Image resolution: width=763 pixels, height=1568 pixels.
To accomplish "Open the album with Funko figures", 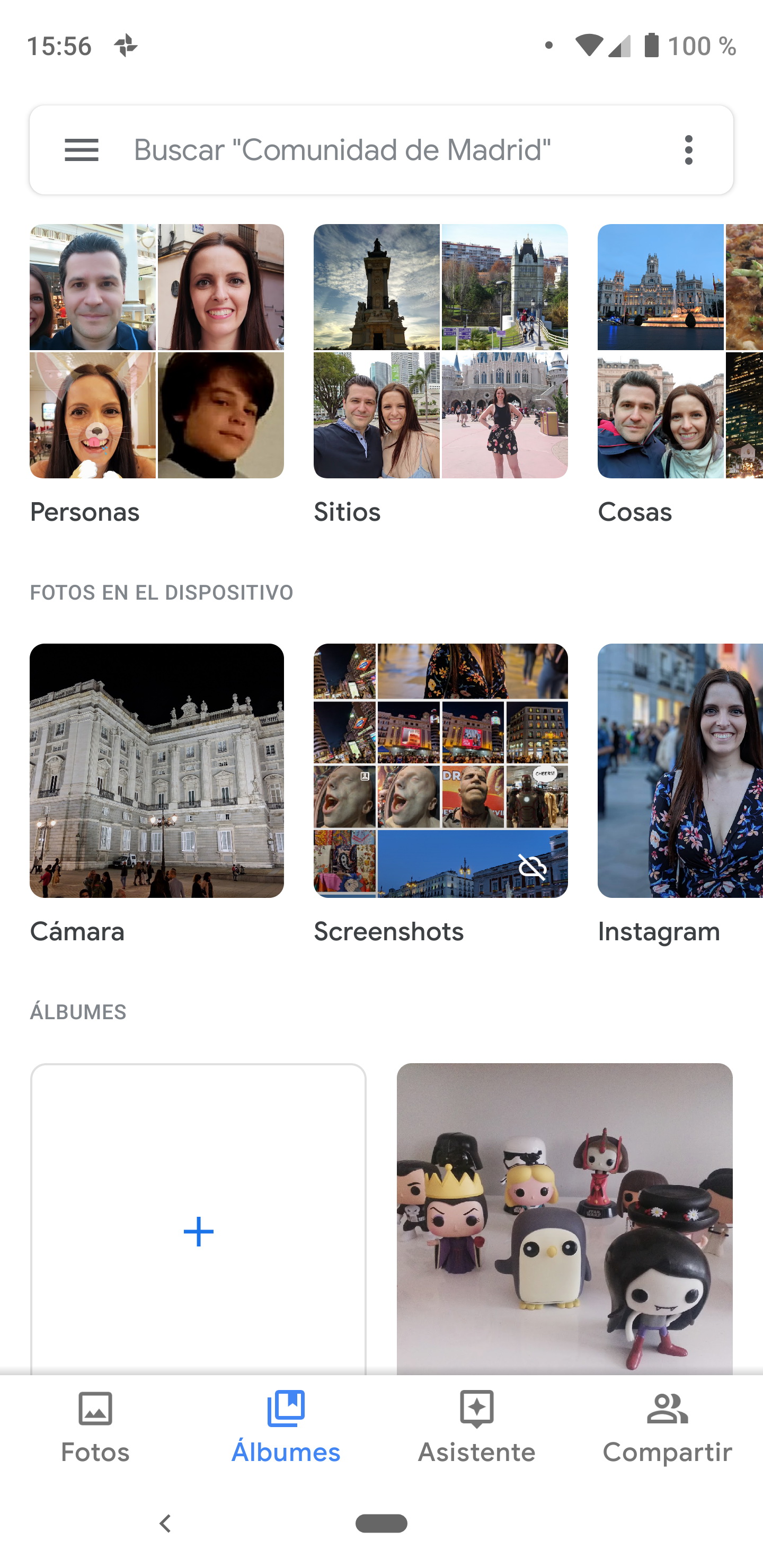I will 564,1219.
